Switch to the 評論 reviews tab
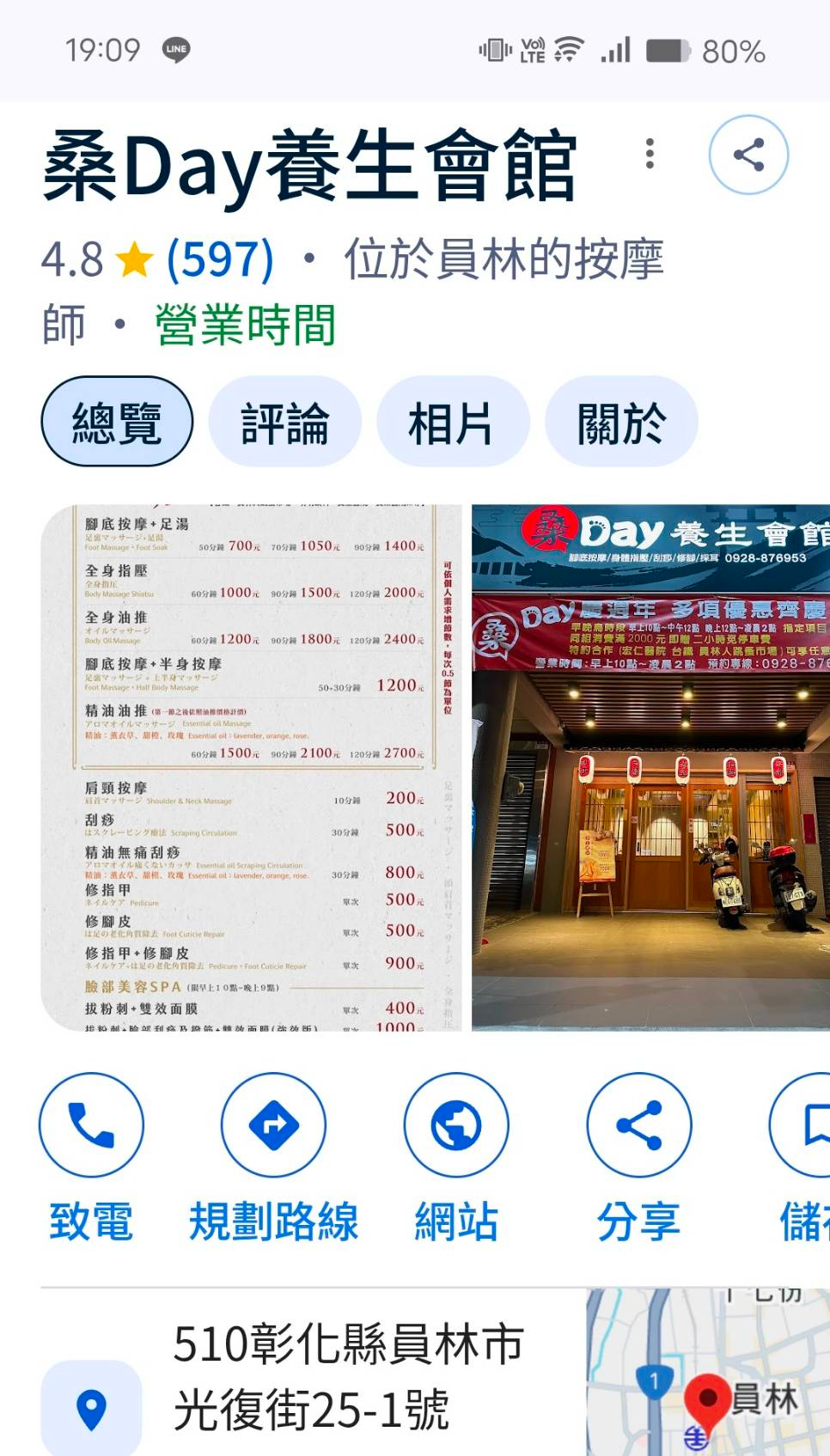Screen dimensions: 830x1456 tap(284, 422)
